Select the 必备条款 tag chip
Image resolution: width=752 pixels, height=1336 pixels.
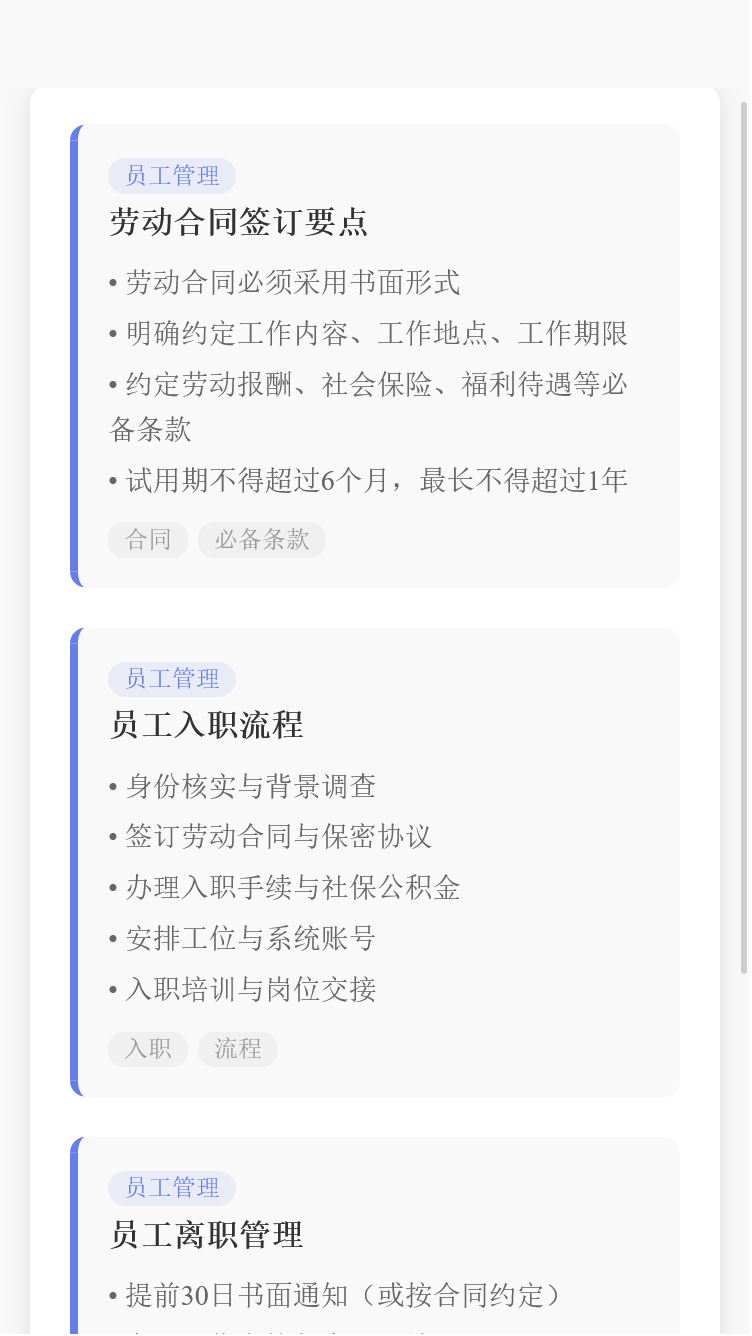(x=261, y=540)
